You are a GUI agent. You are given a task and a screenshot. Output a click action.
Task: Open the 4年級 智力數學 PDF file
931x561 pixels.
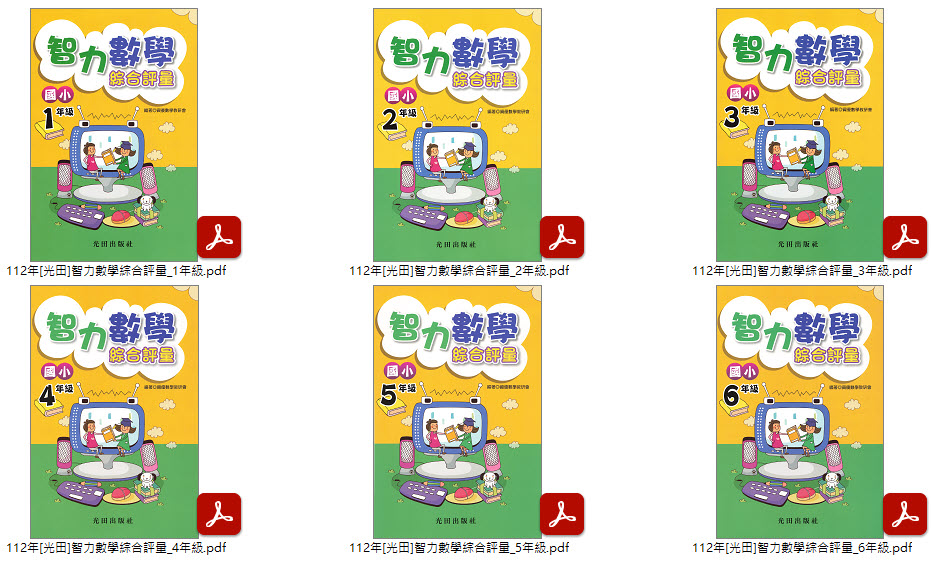coord(114,411)
